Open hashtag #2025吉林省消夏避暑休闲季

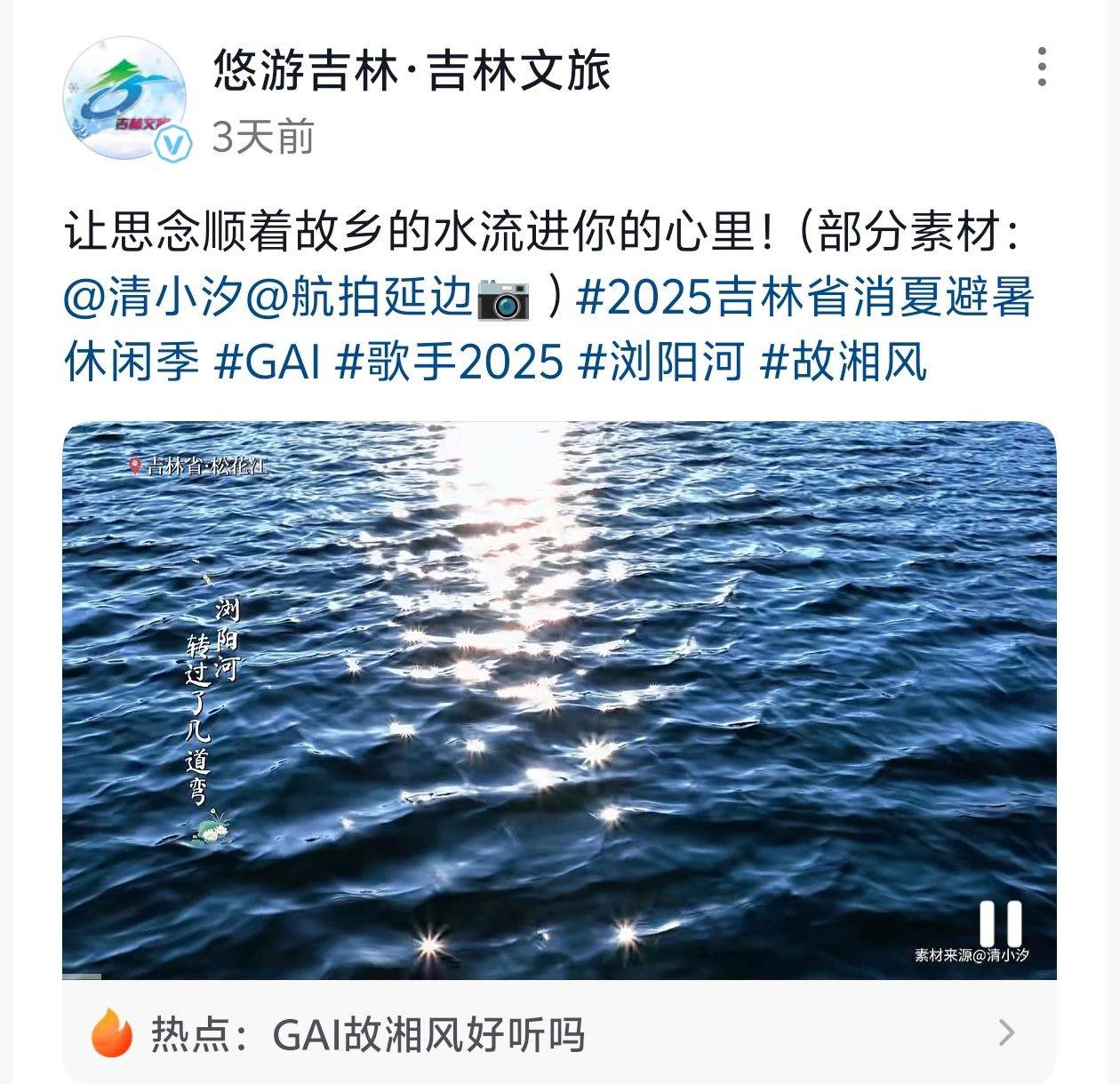[804, 297]
